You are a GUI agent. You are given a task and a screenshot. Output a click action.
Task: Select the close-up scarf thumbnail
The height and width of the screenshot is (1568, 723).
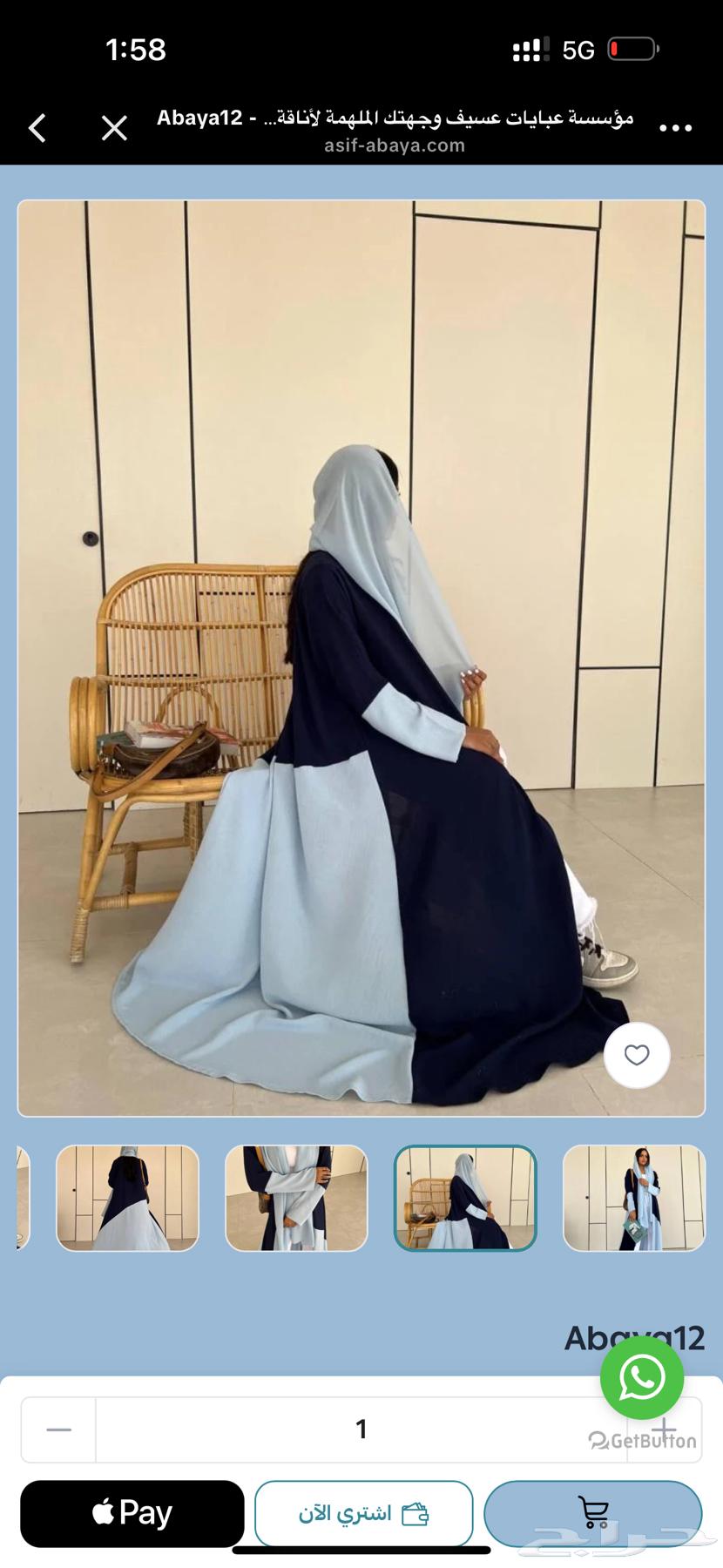point(296,1198)
